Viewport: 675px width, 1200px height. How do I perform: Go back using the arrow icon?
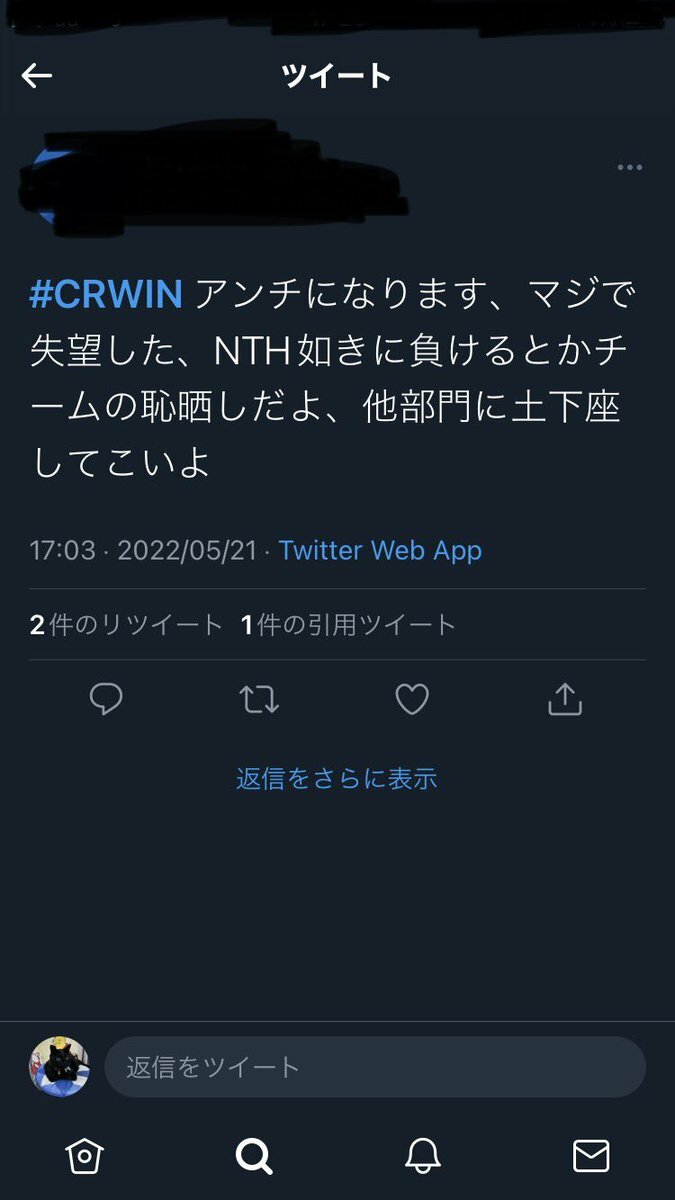37,76
